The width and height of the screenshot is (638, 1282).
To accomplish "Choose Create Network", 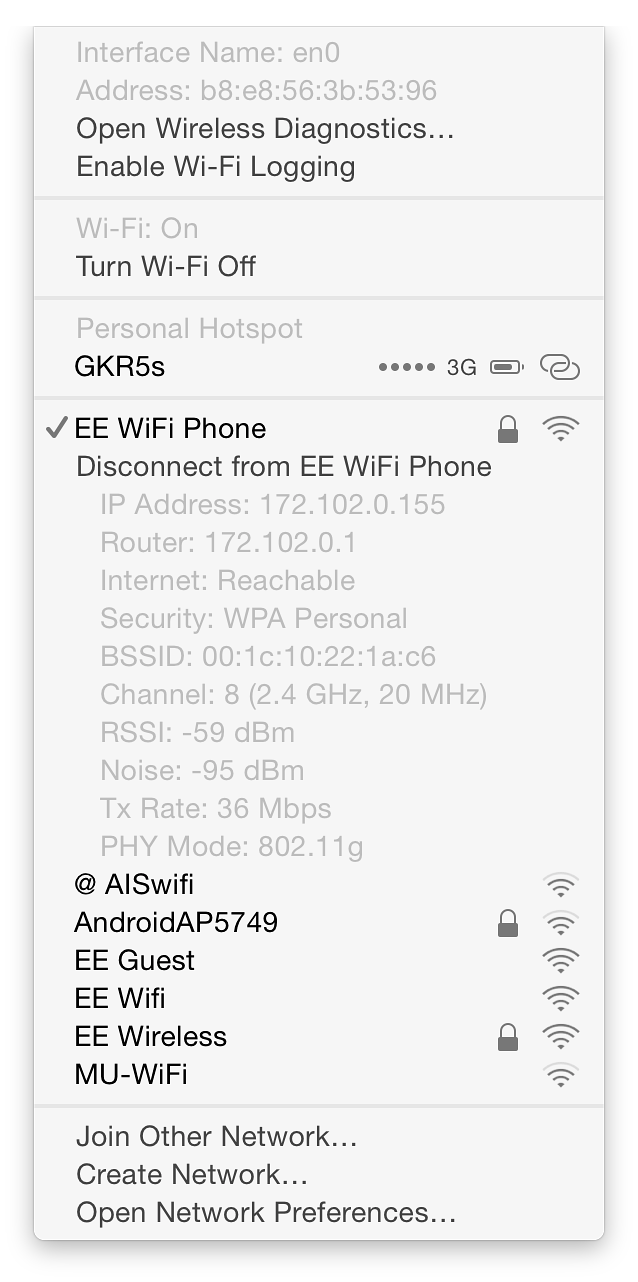I will click(191, 1175).
